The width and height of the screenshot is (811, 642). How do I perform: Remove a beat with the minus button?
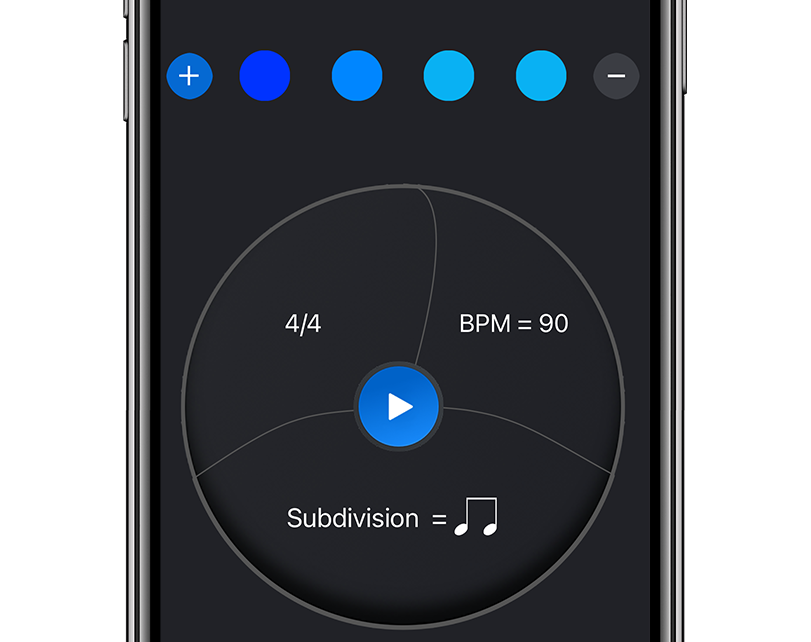click(616, 76)
